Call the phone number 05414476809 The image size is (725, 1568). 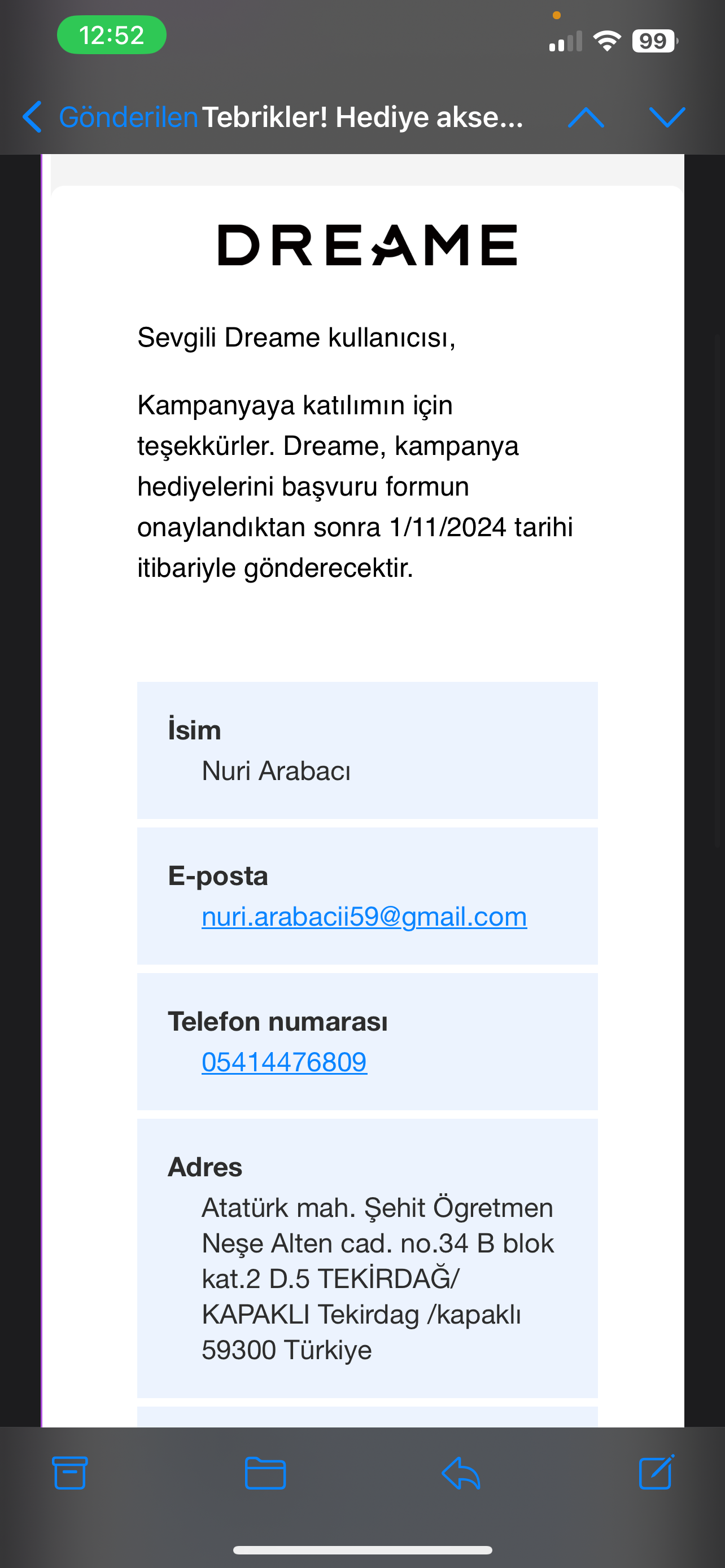pos(284,1062)
